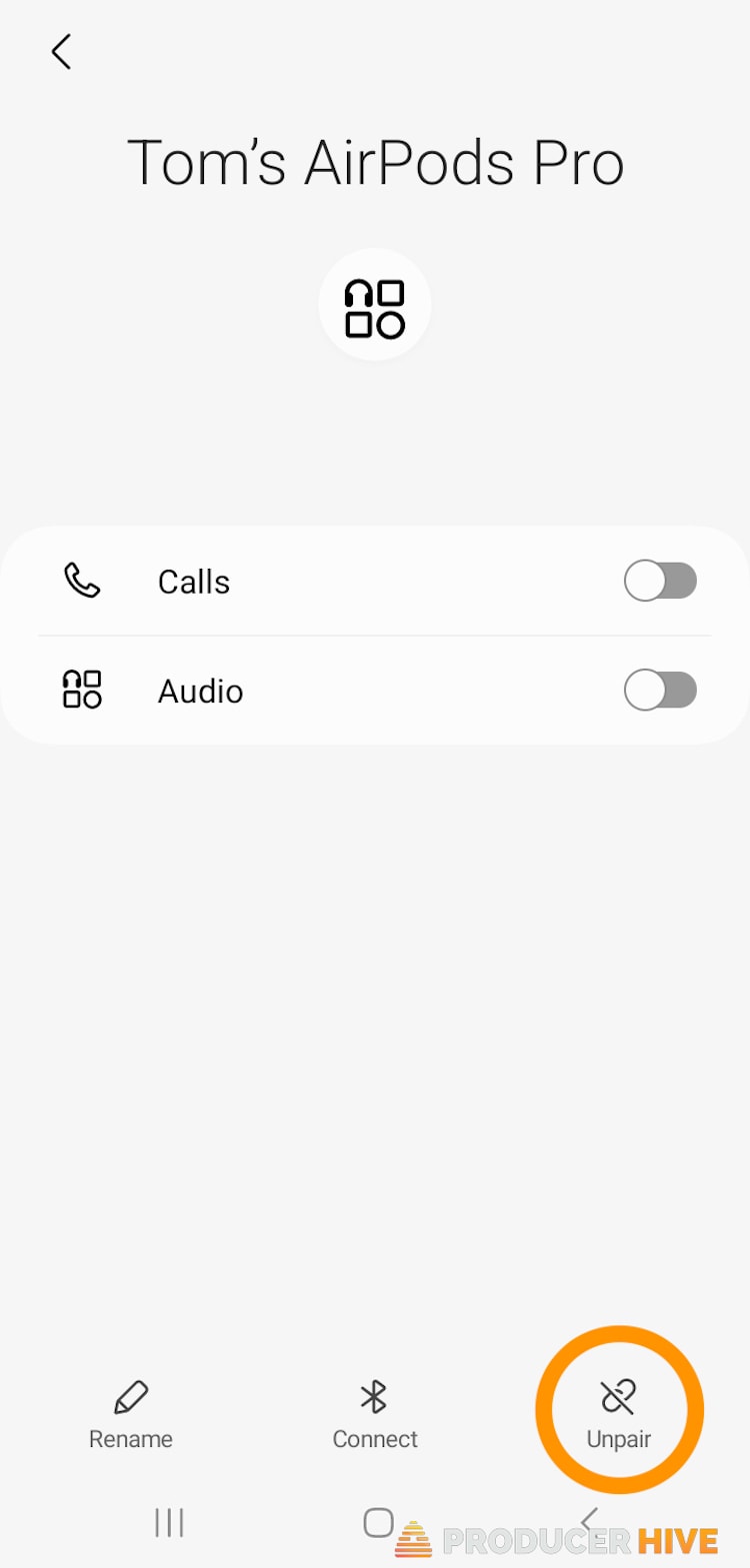Rename Tom's AirPods Pro
Viewport: 750px width, 1568px height.
131,1415
